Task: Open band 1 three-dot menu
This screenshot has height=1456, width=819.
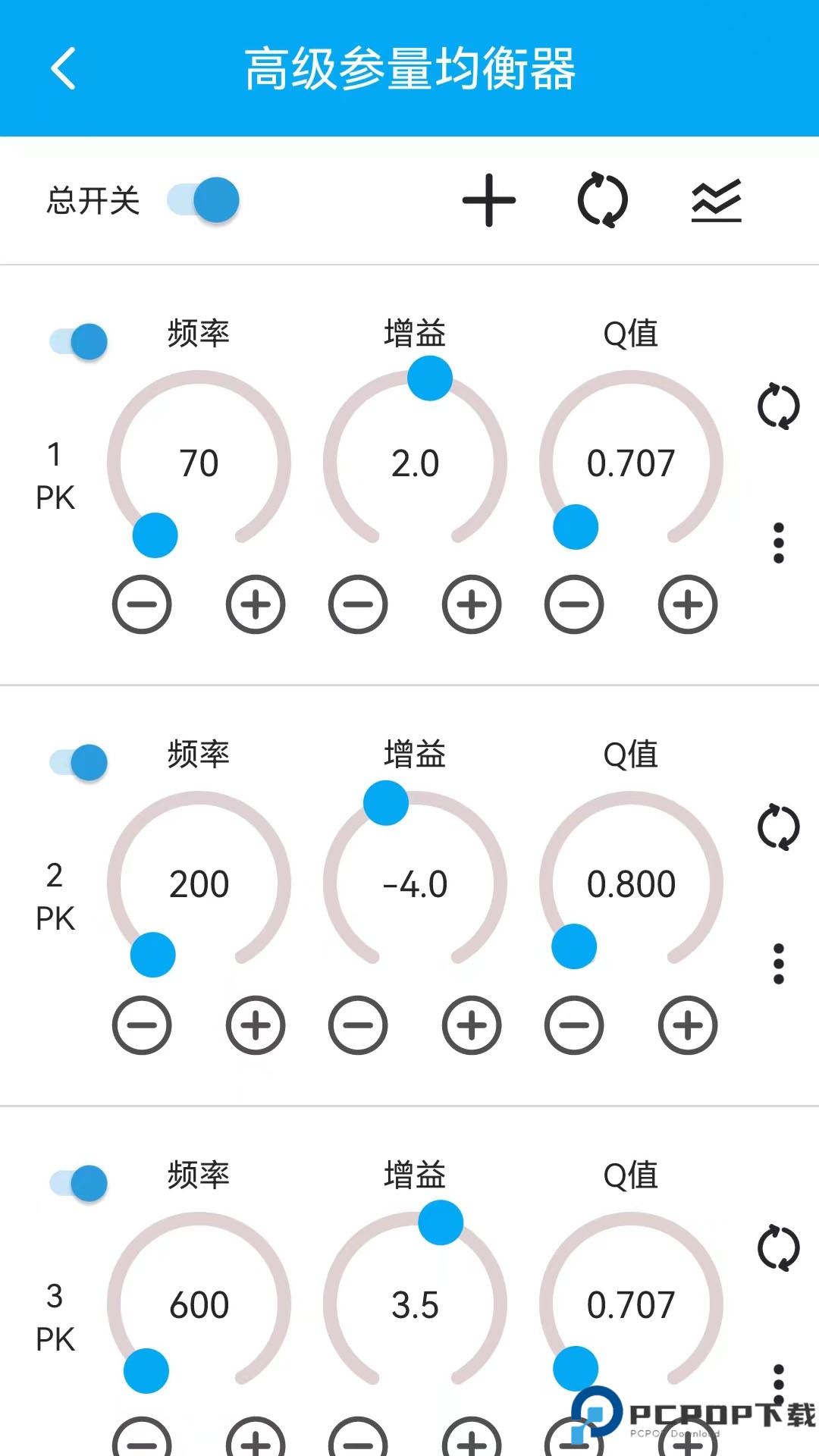Action: (x=778, y=542)
